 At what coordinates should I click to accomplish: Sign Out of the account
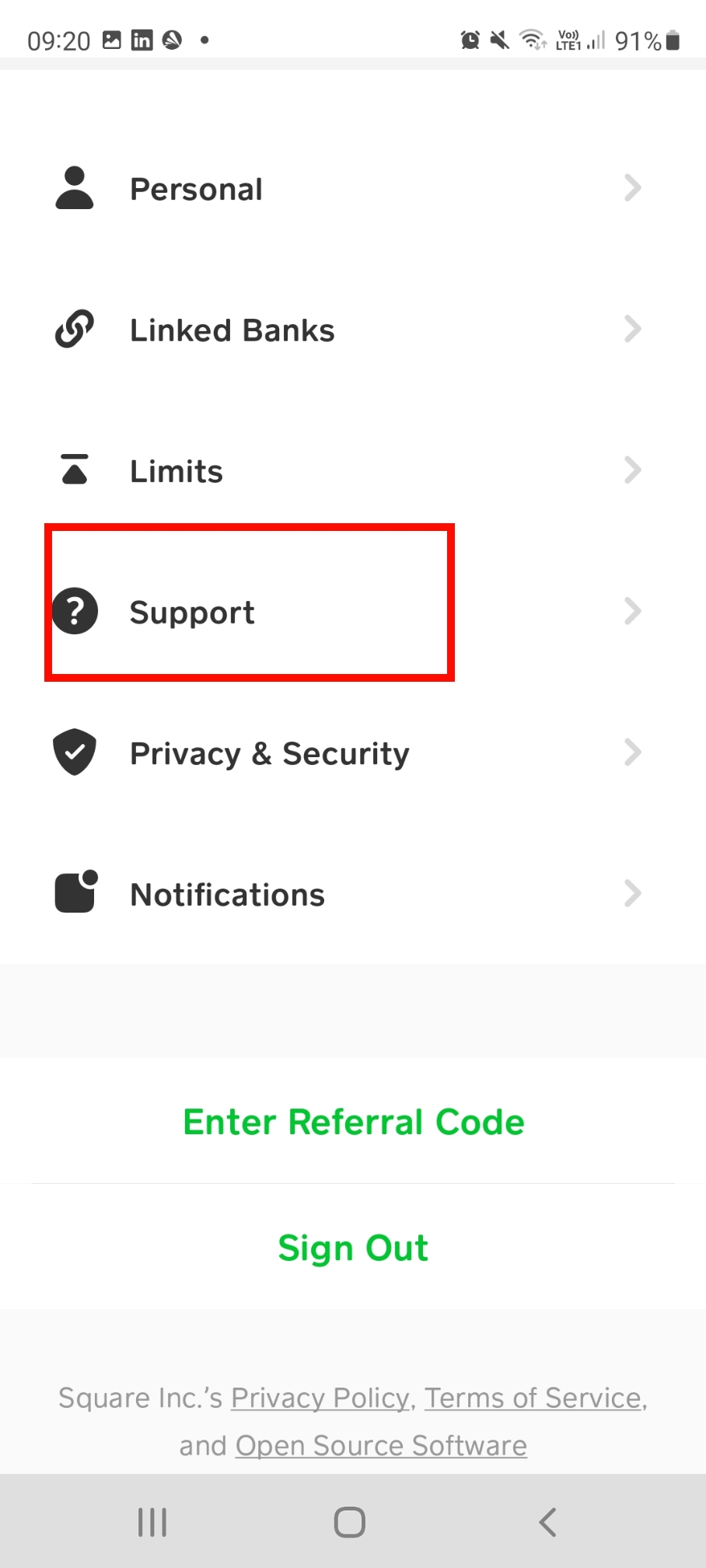point(353,1248)
